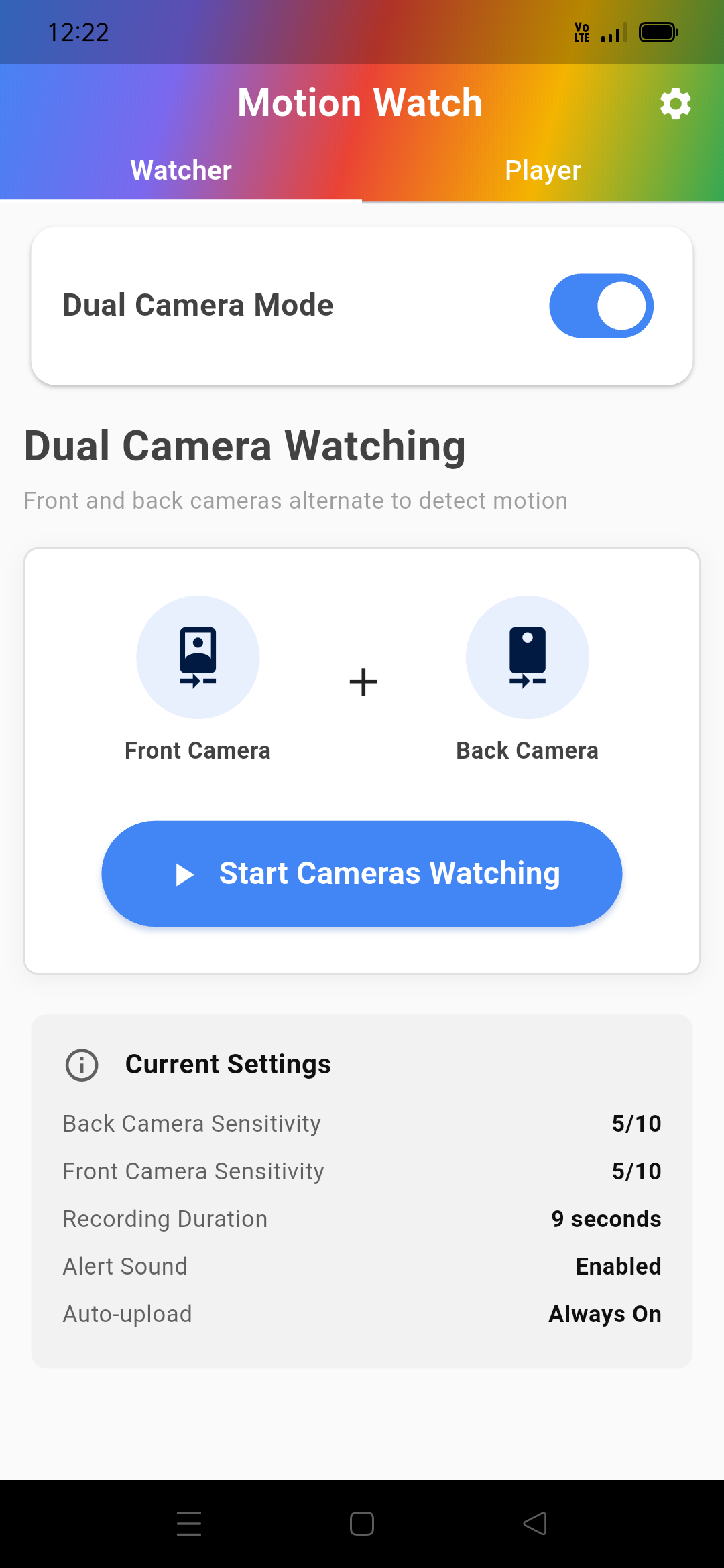Select the Watcher tab
The height and width of the screenshot is (1568, 724).
click(181, 170)
